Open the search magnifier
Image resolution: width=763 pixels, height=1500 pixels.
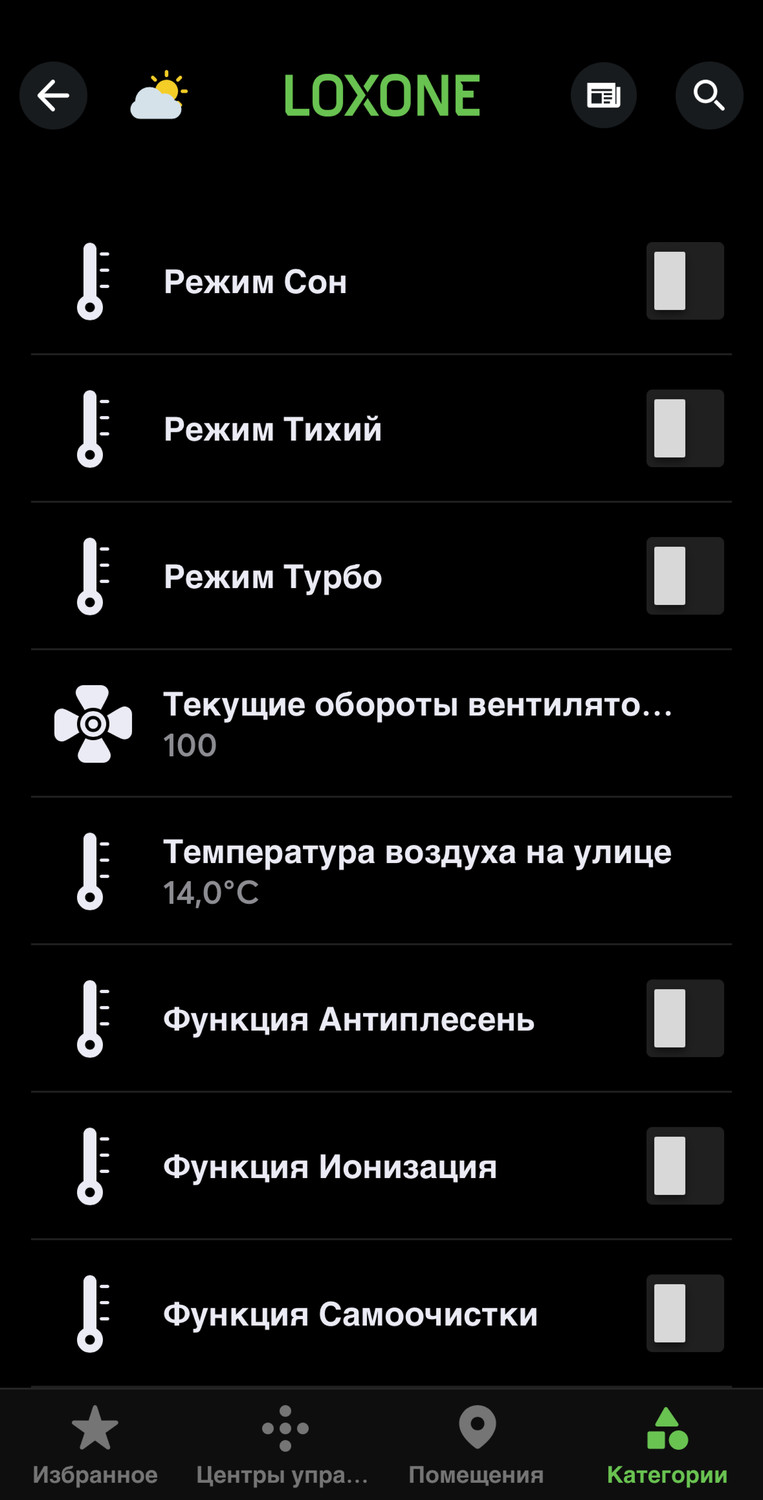(709, 95)
